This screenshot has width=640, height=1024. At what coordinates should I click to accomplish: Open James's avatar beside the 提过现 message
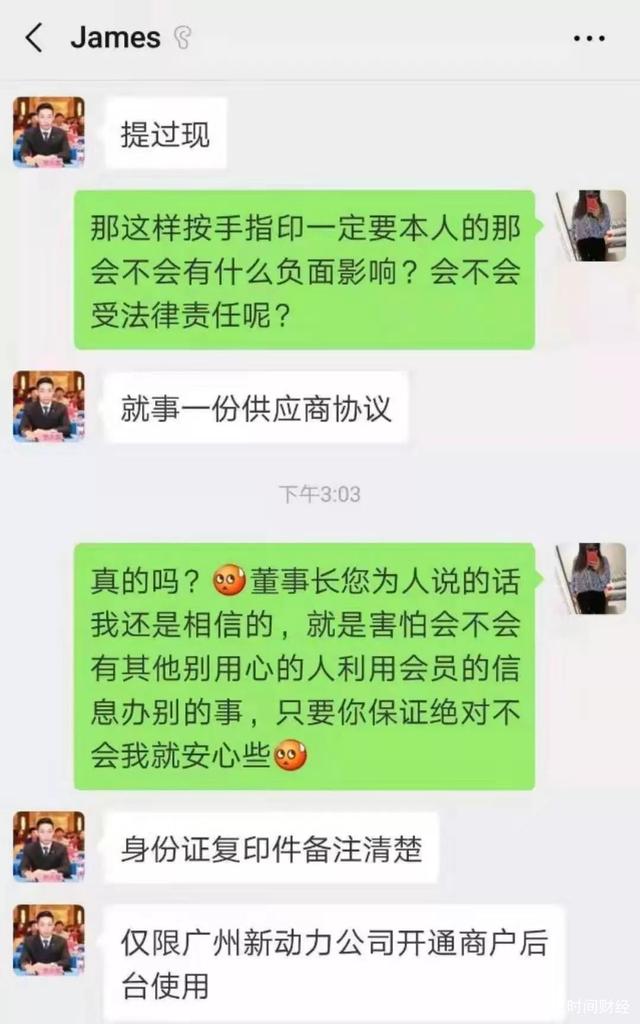click(x=48, y=132)
